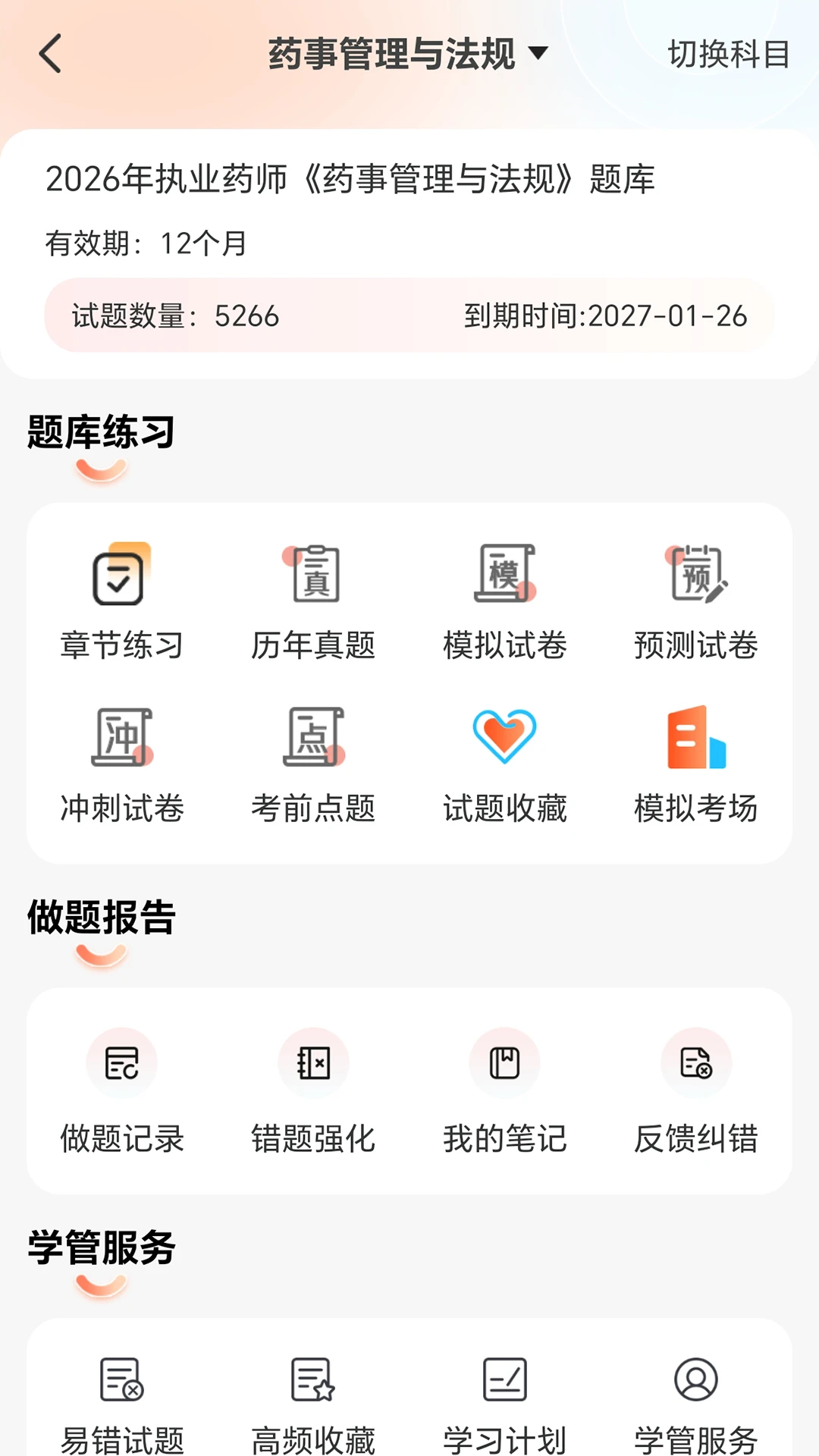Tap 切换科目 to switch subject

tap(729, 54)
